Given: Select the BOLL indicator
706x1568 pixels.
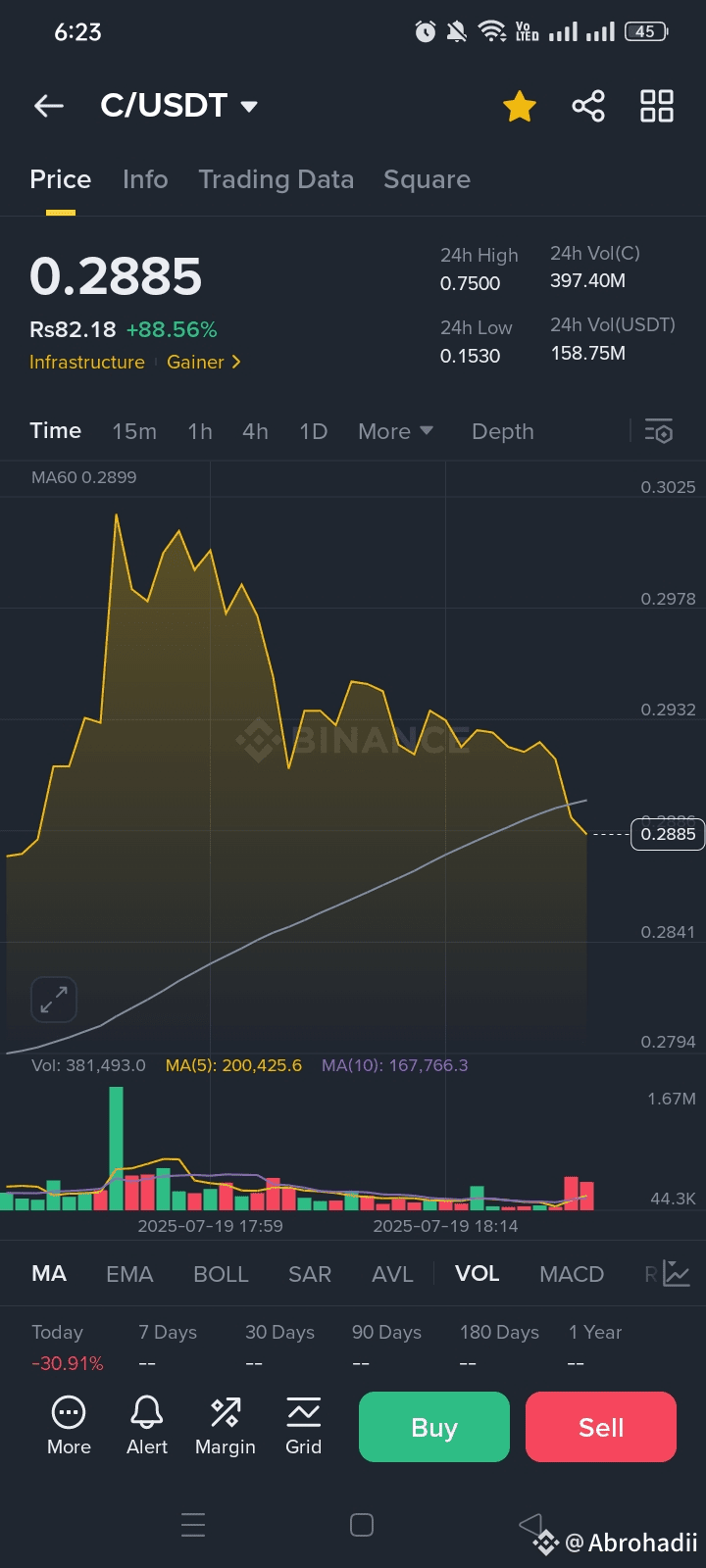Looking at the screenshot, I should click(221, 1274).
